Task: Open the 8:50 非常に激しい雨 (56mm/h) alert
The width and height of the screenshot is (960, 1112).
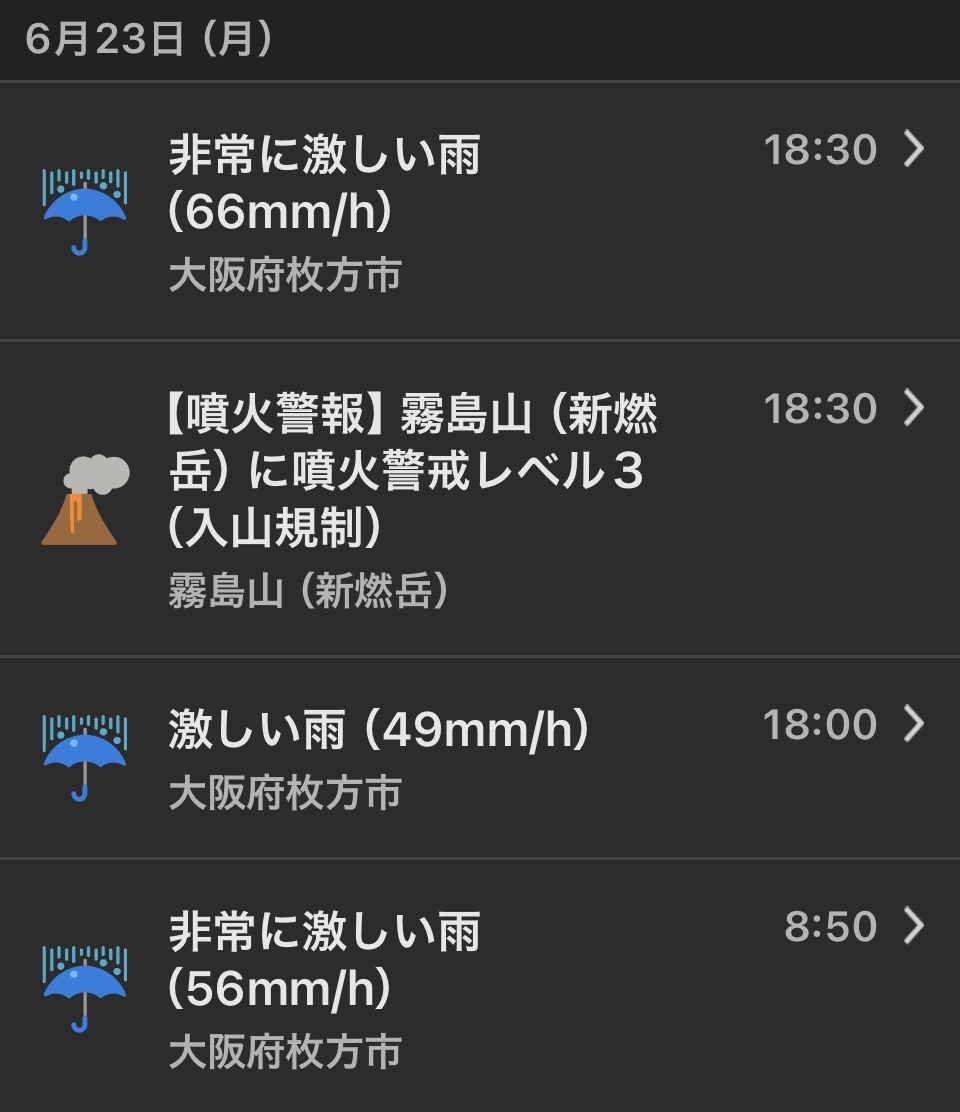Action: point(480,986)
